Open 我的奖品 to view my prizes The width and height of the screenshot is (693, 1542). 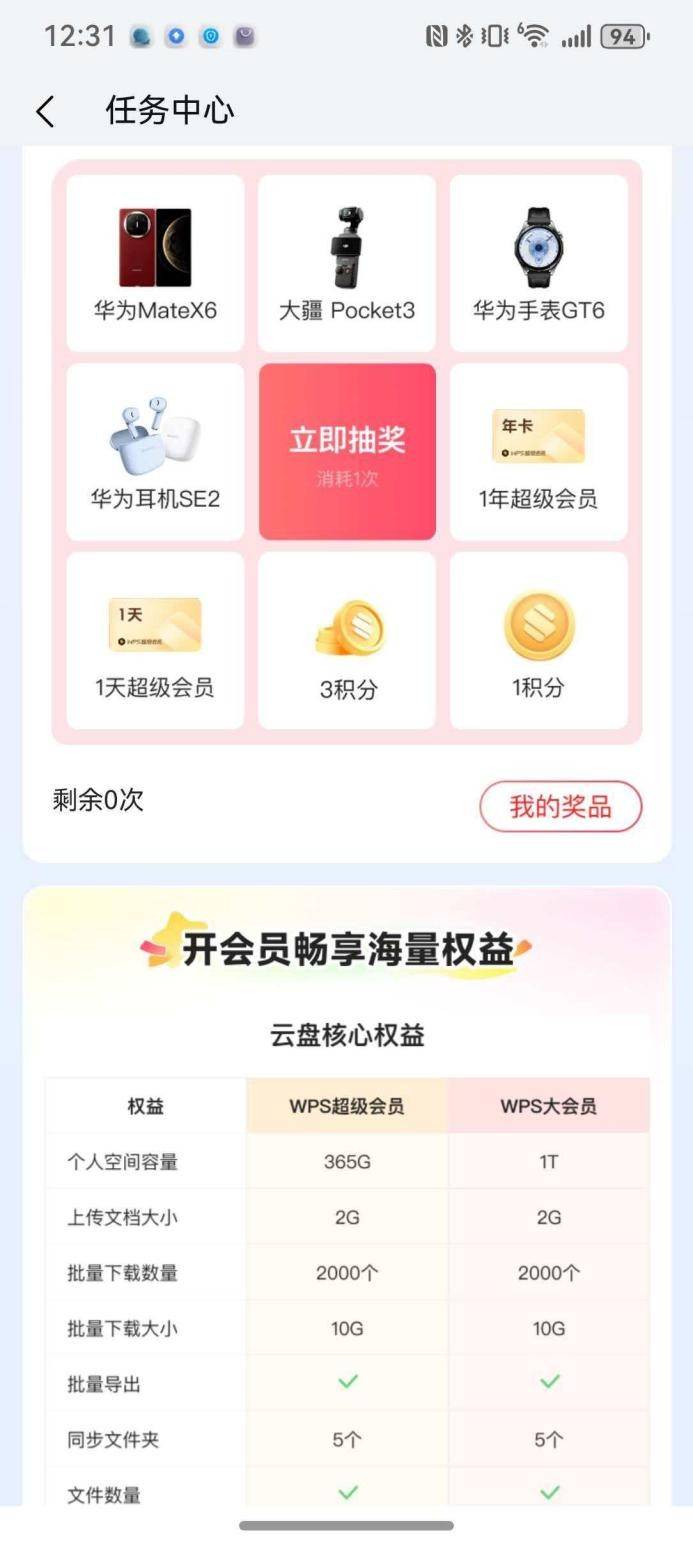(x=560, y=807)
